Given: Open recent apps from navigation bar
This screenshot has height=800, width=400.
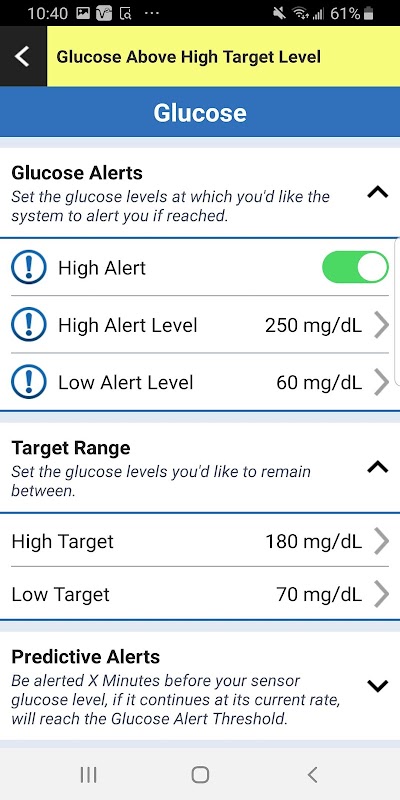Looking at the screenshot, I should coord(88,774).
